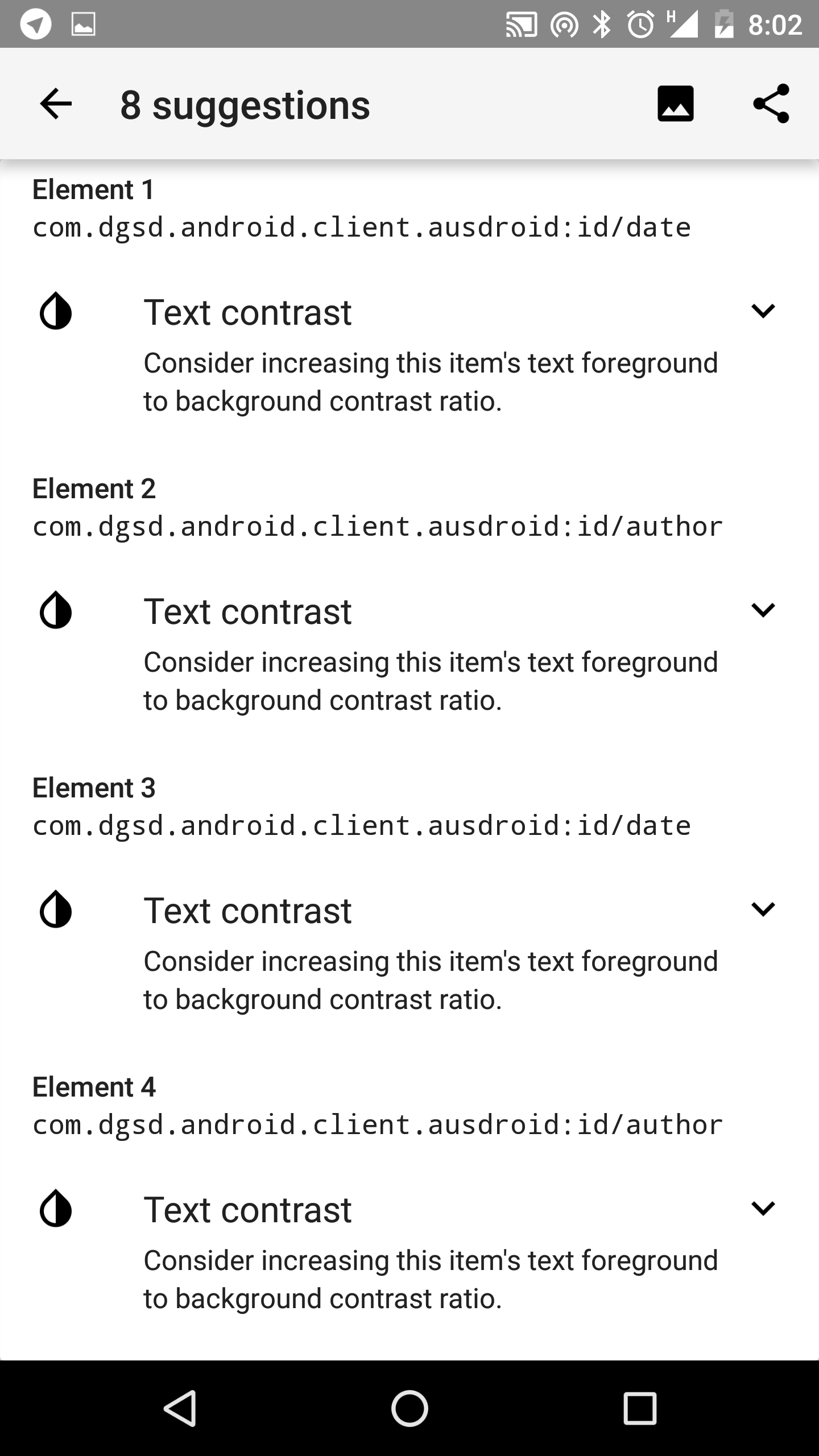Expand Text contrast details for Element 1
819x1456 pixels.
pos(763,311)
